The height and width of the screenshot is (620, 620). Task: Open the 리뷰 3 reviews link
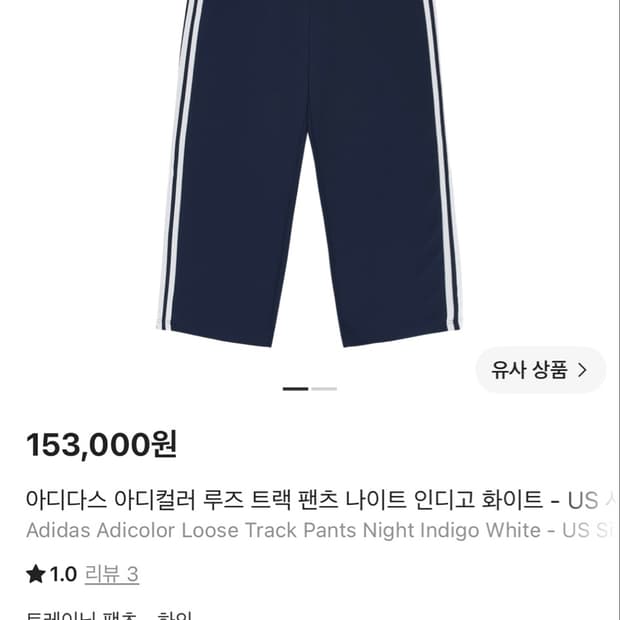click(x=112, y=575)
